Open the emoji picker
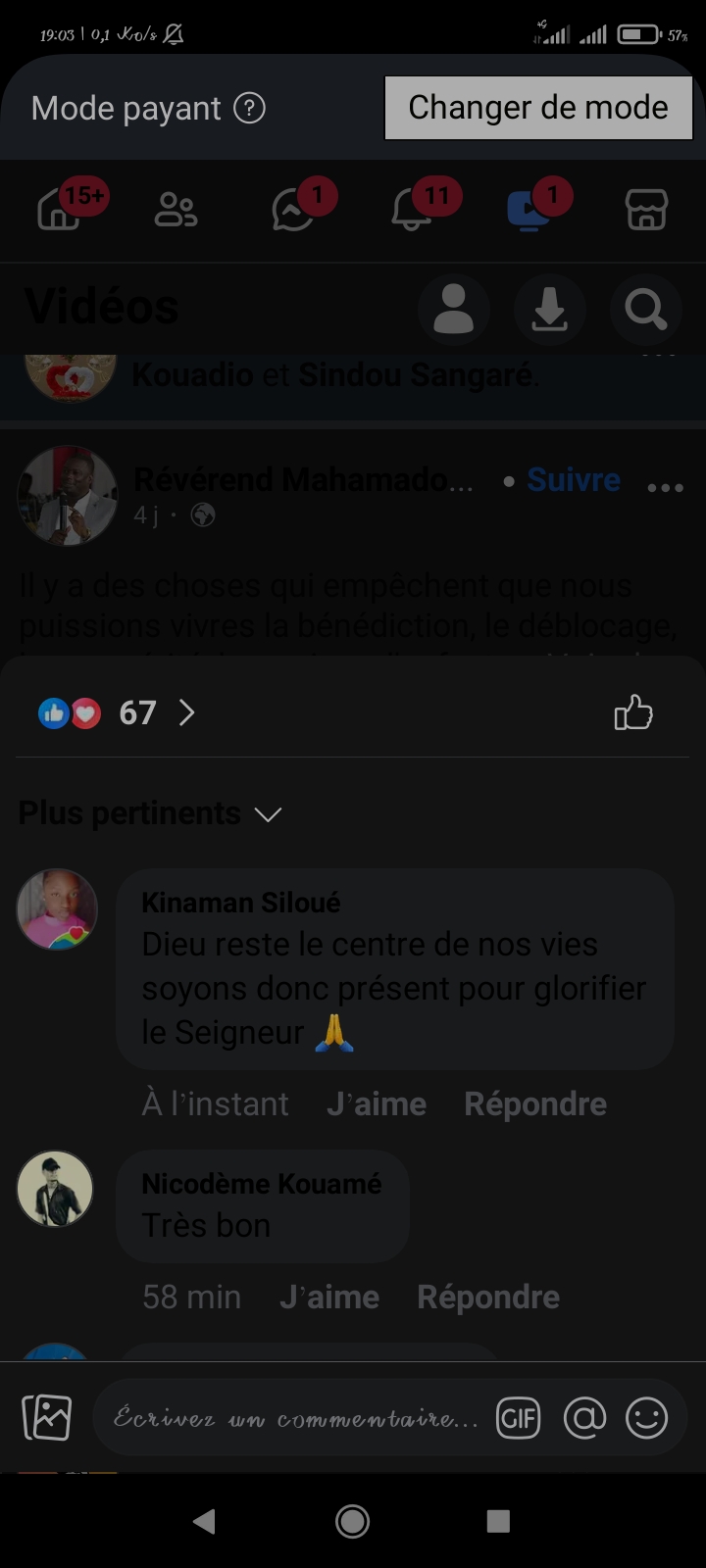Image resolution: width=706 pixels, height=1568 pixels. [646, 1418]
